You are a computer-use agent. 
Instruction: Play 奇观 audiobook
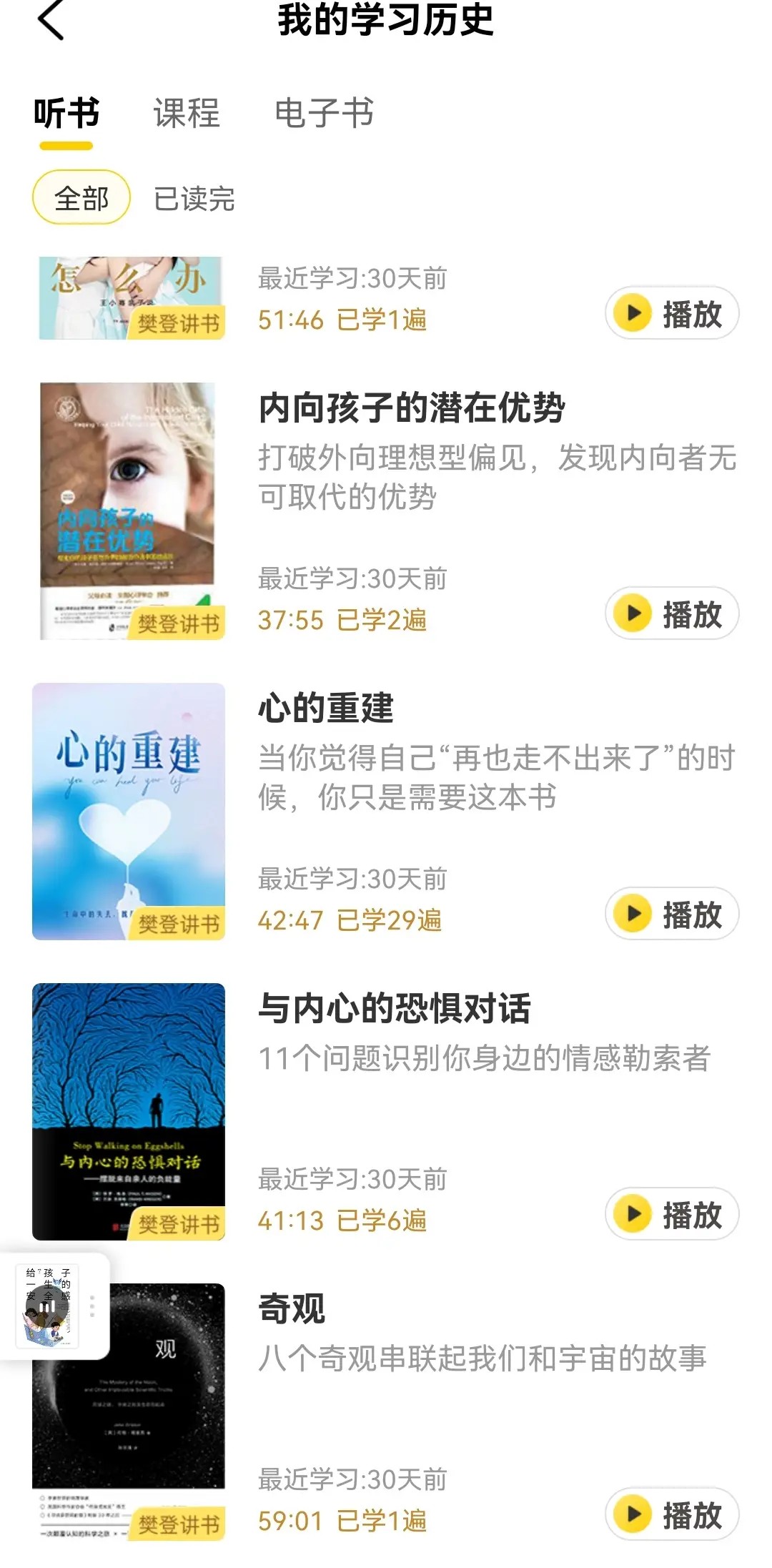[672, 1514]
